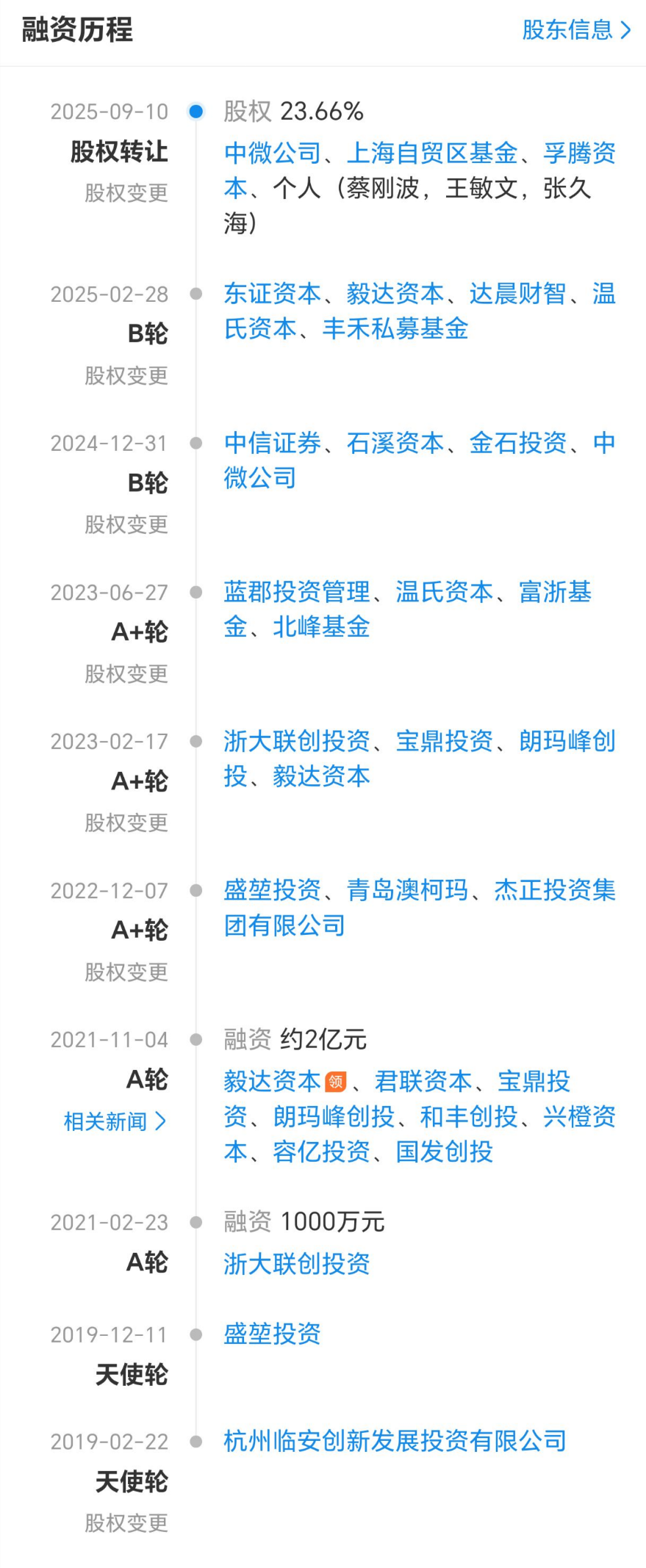Open 达晨财智

(520, 294)
